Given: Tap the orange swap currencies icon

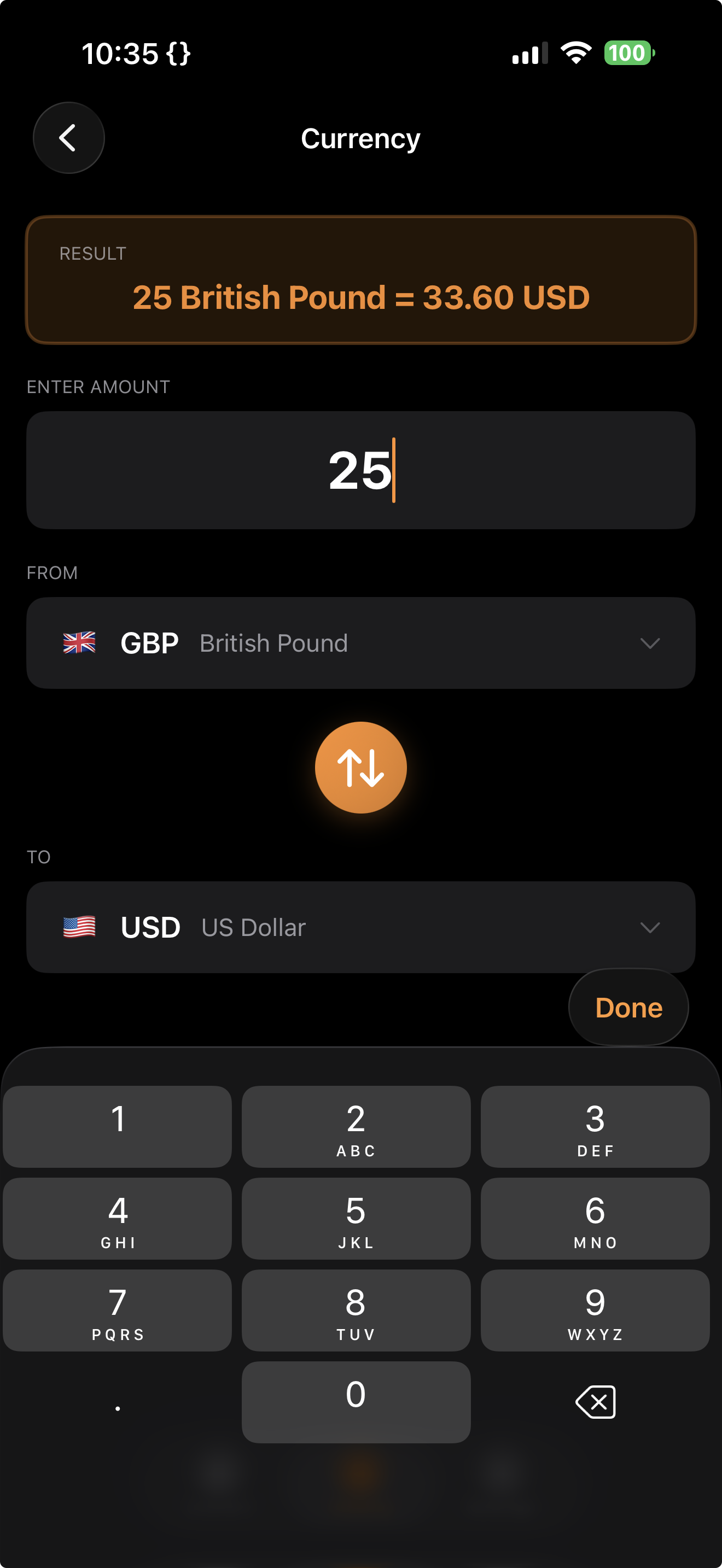Looking at the screenshot, I should (x=360, y=768).
